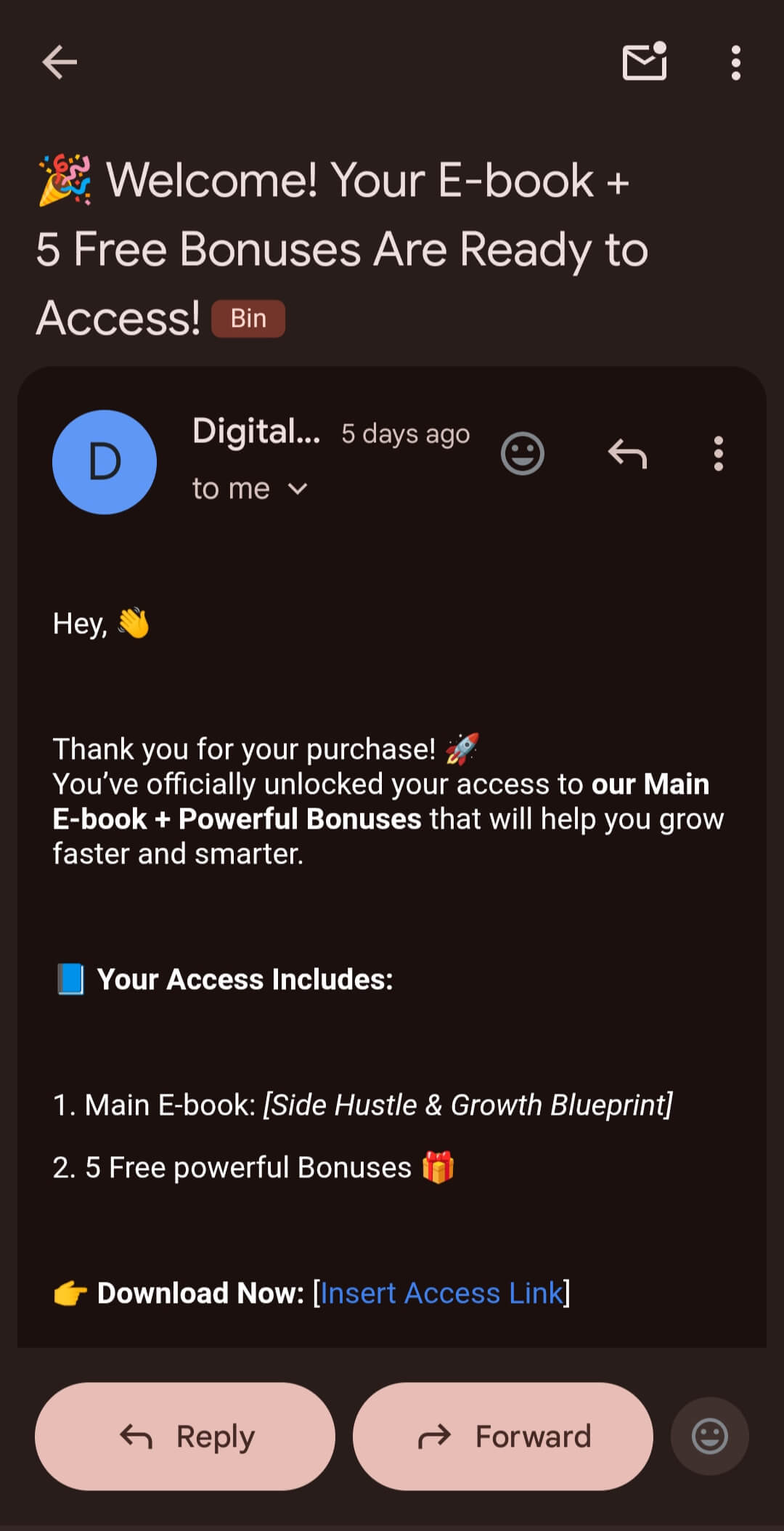
Task: Tap the '5 days ago' timestamp
Action: tap(405, 433)
